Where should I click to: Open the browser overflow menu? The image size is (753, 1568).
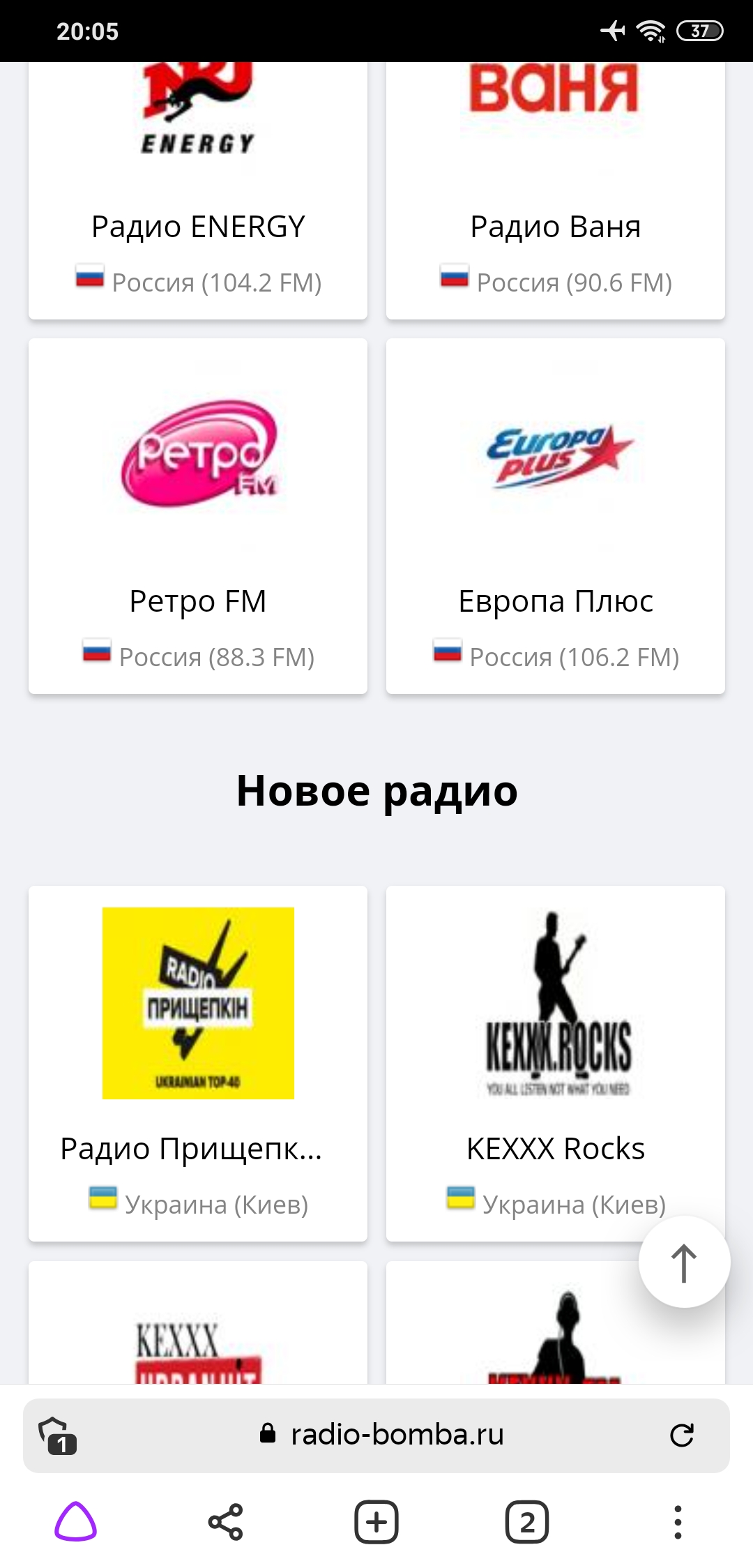[x=677, y=1521]
